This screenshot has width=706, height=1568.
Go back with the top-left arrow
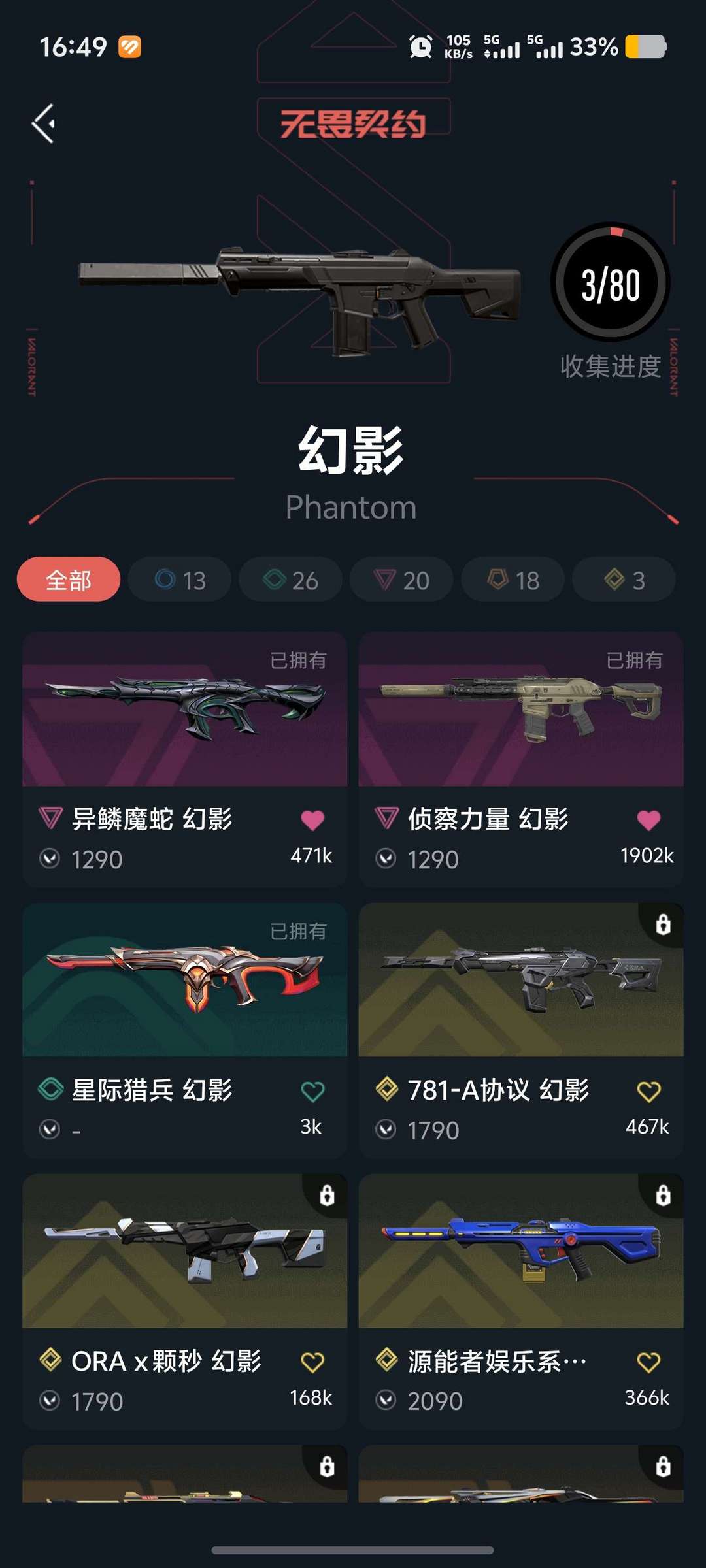coord(44,123)
